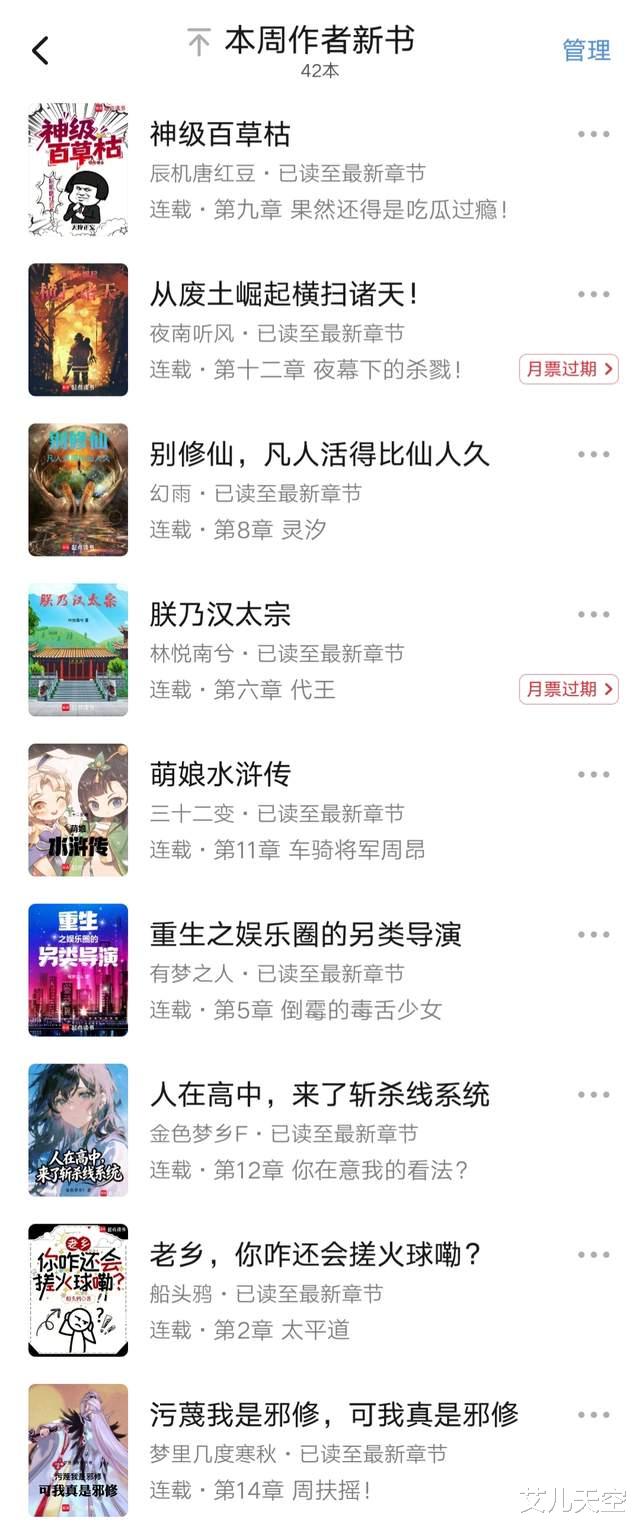Go back using the top-left arrow

coord(40,50)
